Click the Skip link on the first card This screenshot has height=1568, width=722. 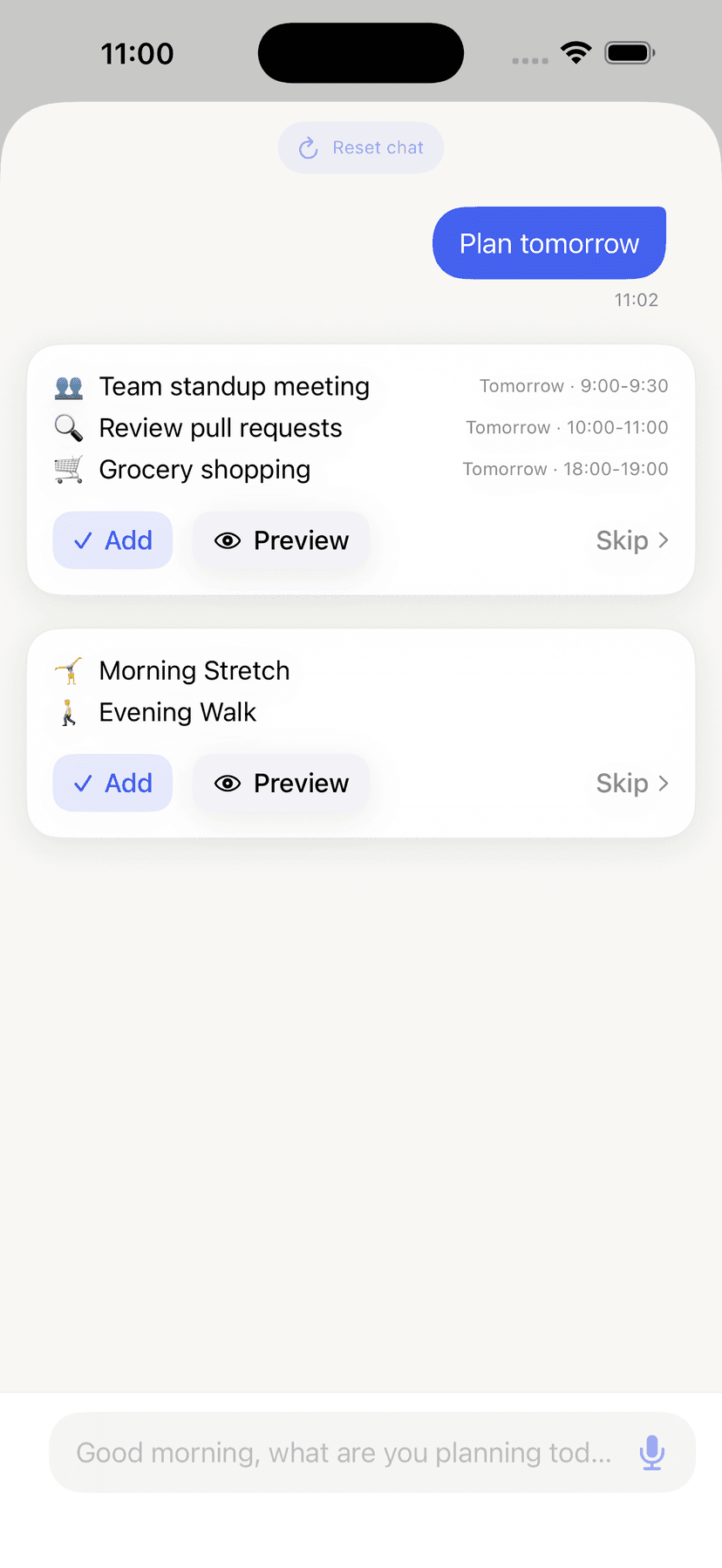click(x=622, y=540)
